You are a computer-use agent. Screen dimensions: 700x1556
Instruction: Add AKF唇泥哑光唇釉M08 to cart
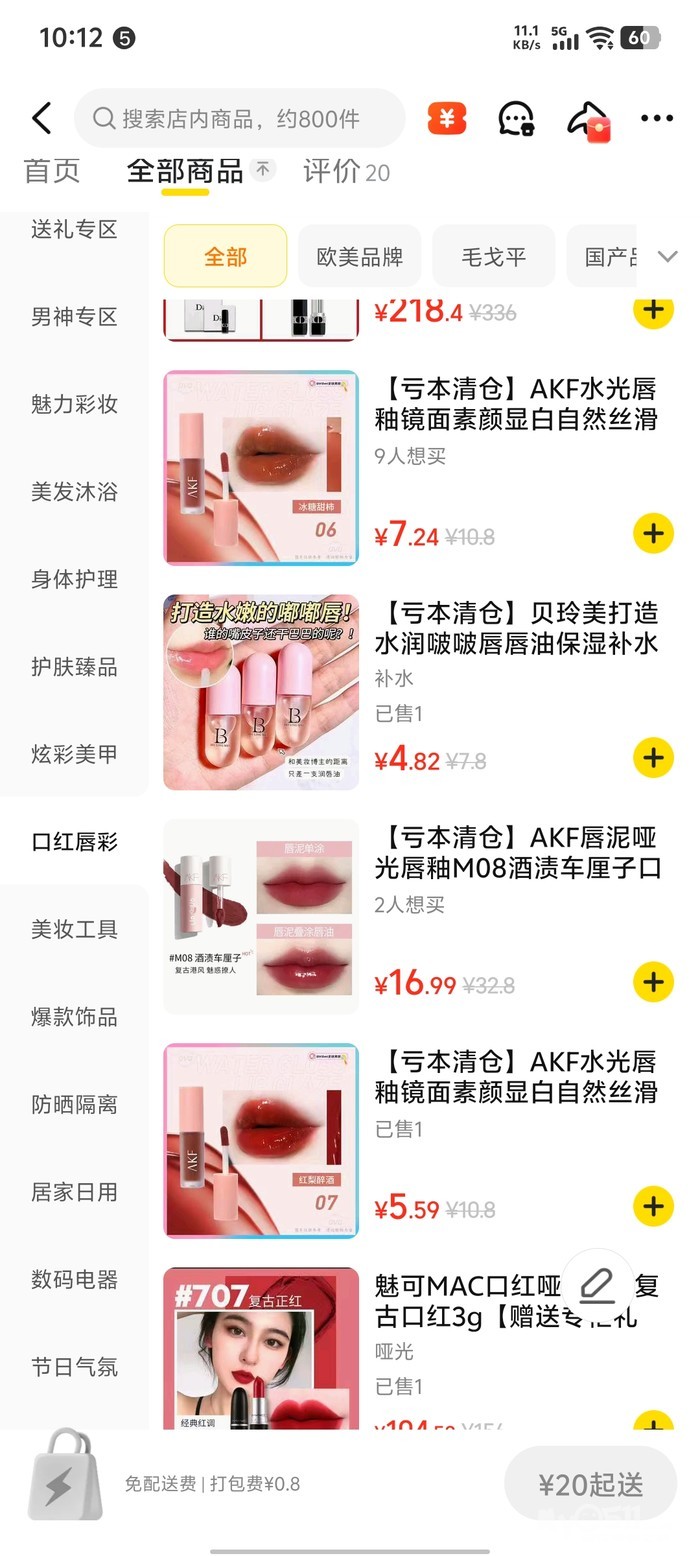click(653, 982)
